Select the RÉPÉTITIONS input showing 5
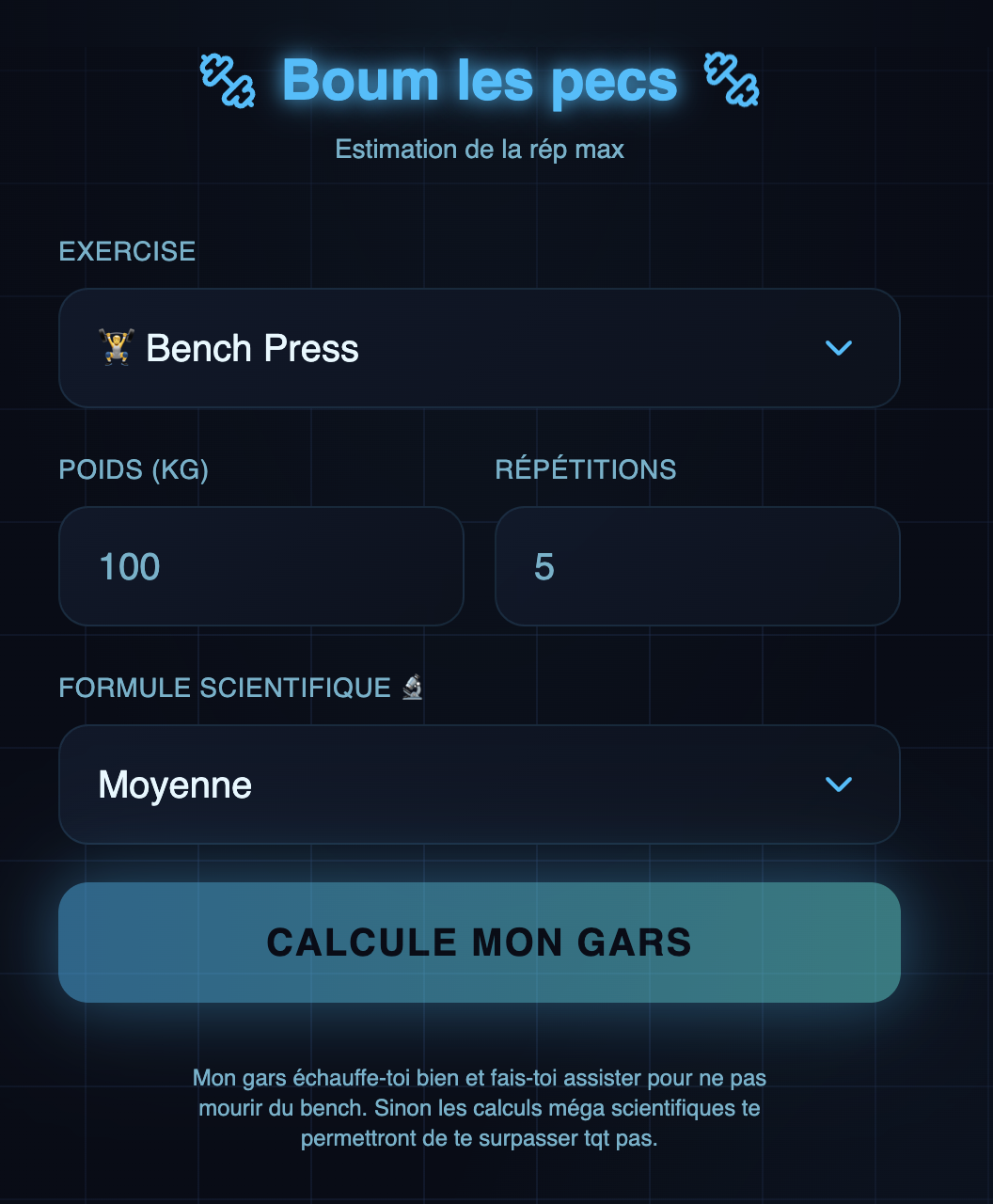Image resolution: width=993 pixels, height=1204 pixels. coord(698,566)
